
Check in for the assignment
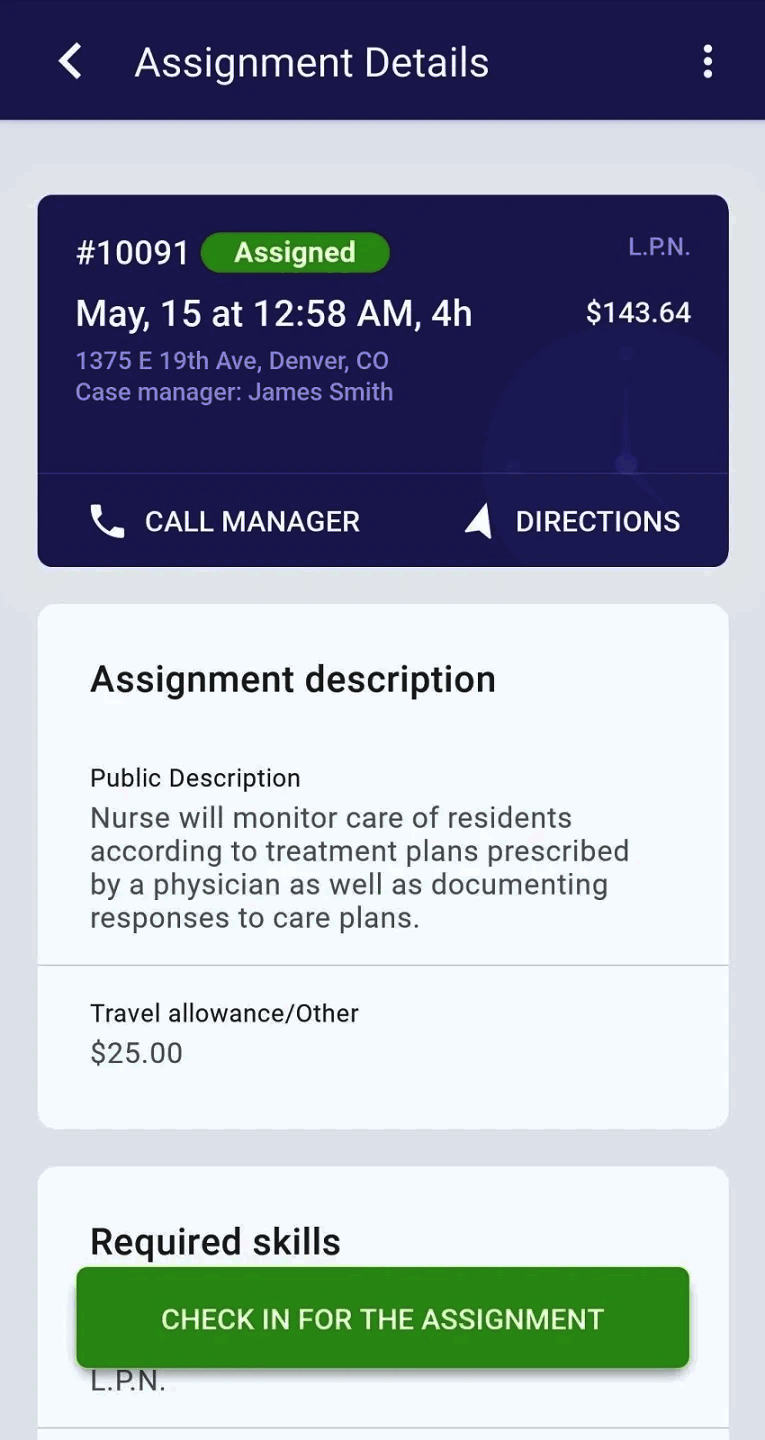pyautogui.click(x=382, y=1318)
